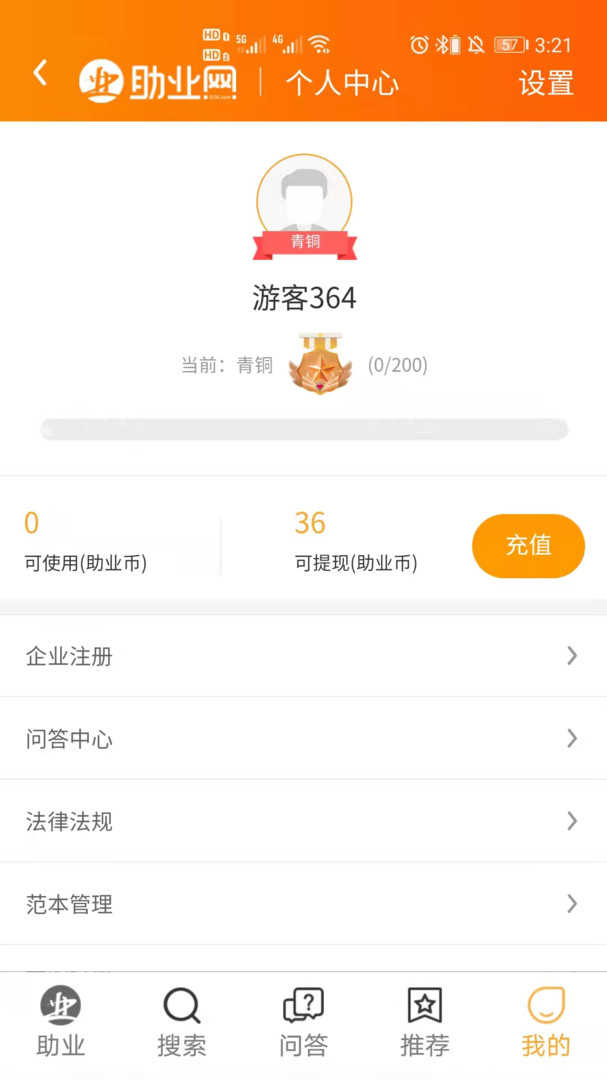Open the 法律法规 row
The image size is (607, 1080).
pyautogui.click(x=303, y=821)
